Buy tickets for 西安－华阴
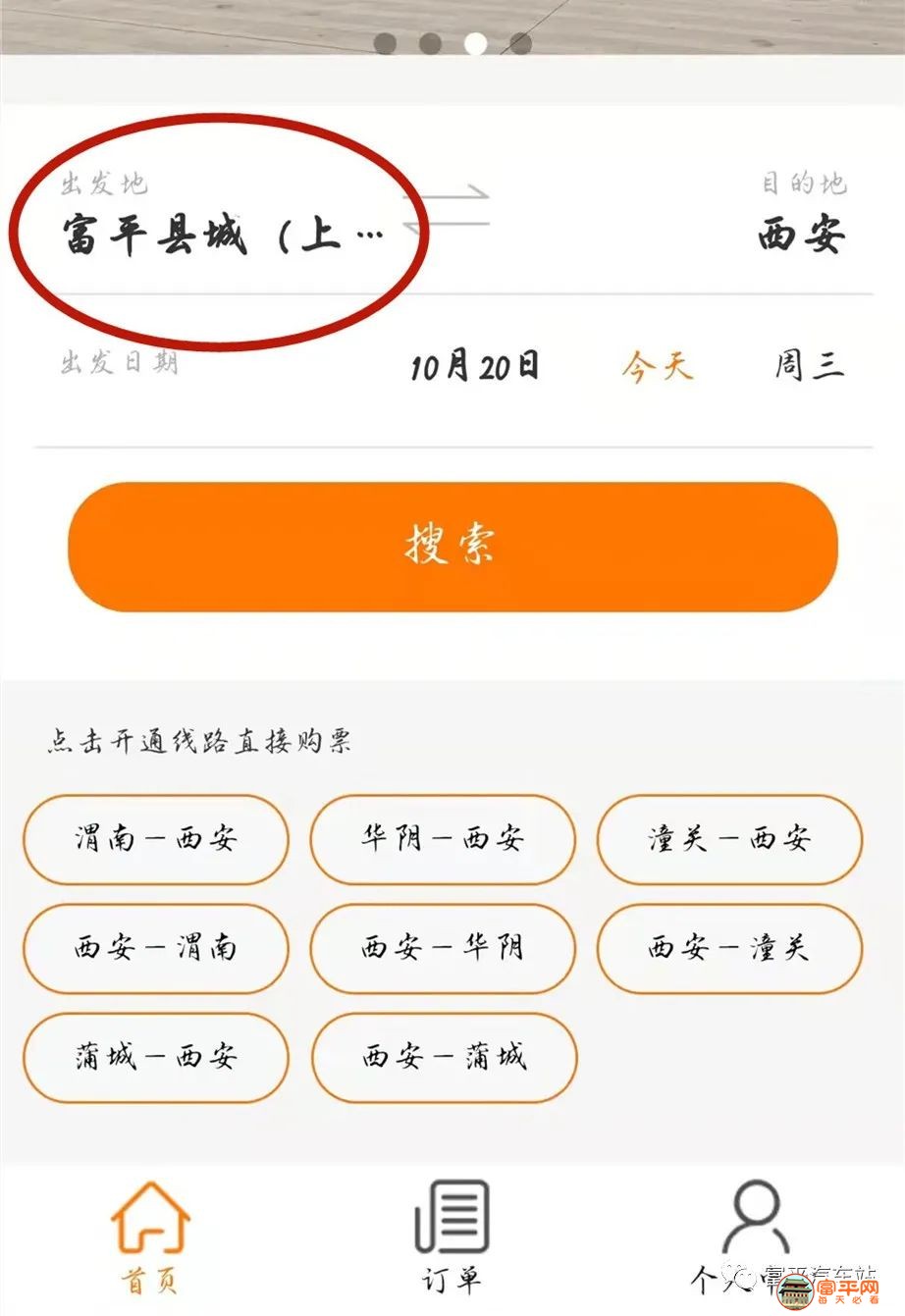905x1316 pixels. point(443,948)
